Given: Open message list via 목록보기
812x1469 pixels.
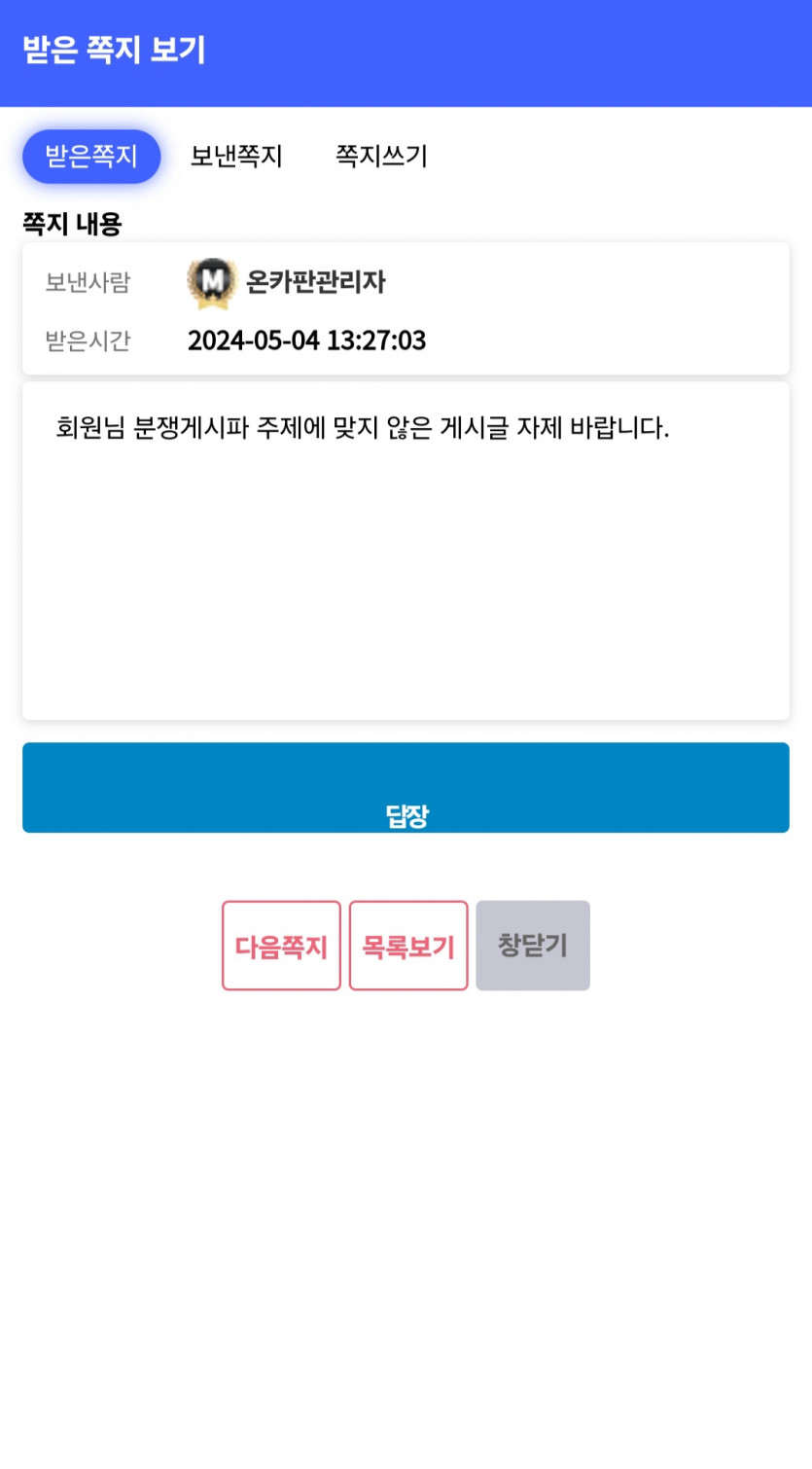Looking at the screenshot, I should coord(408,946).
